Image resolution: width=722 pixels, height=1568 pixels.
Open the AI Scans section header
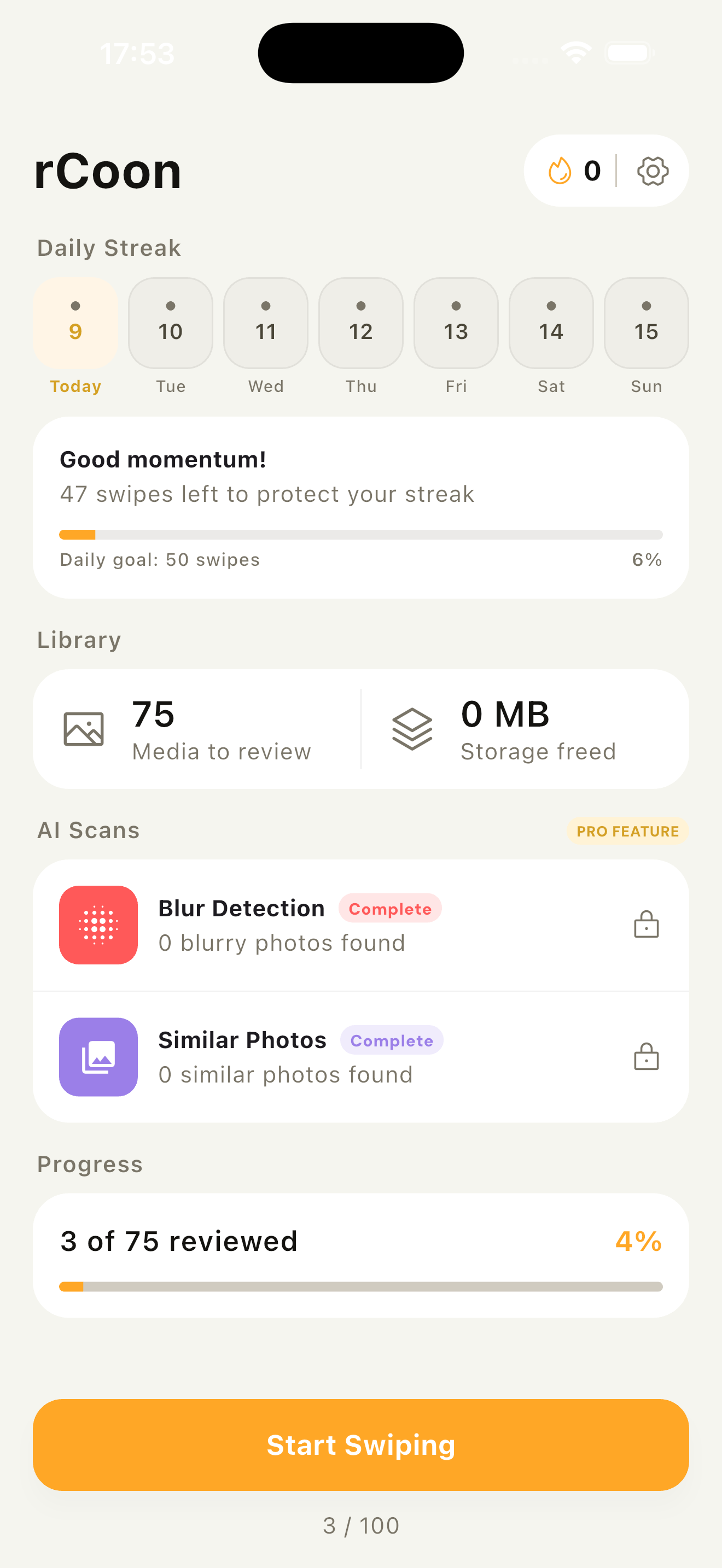click(x=88, y=830)
